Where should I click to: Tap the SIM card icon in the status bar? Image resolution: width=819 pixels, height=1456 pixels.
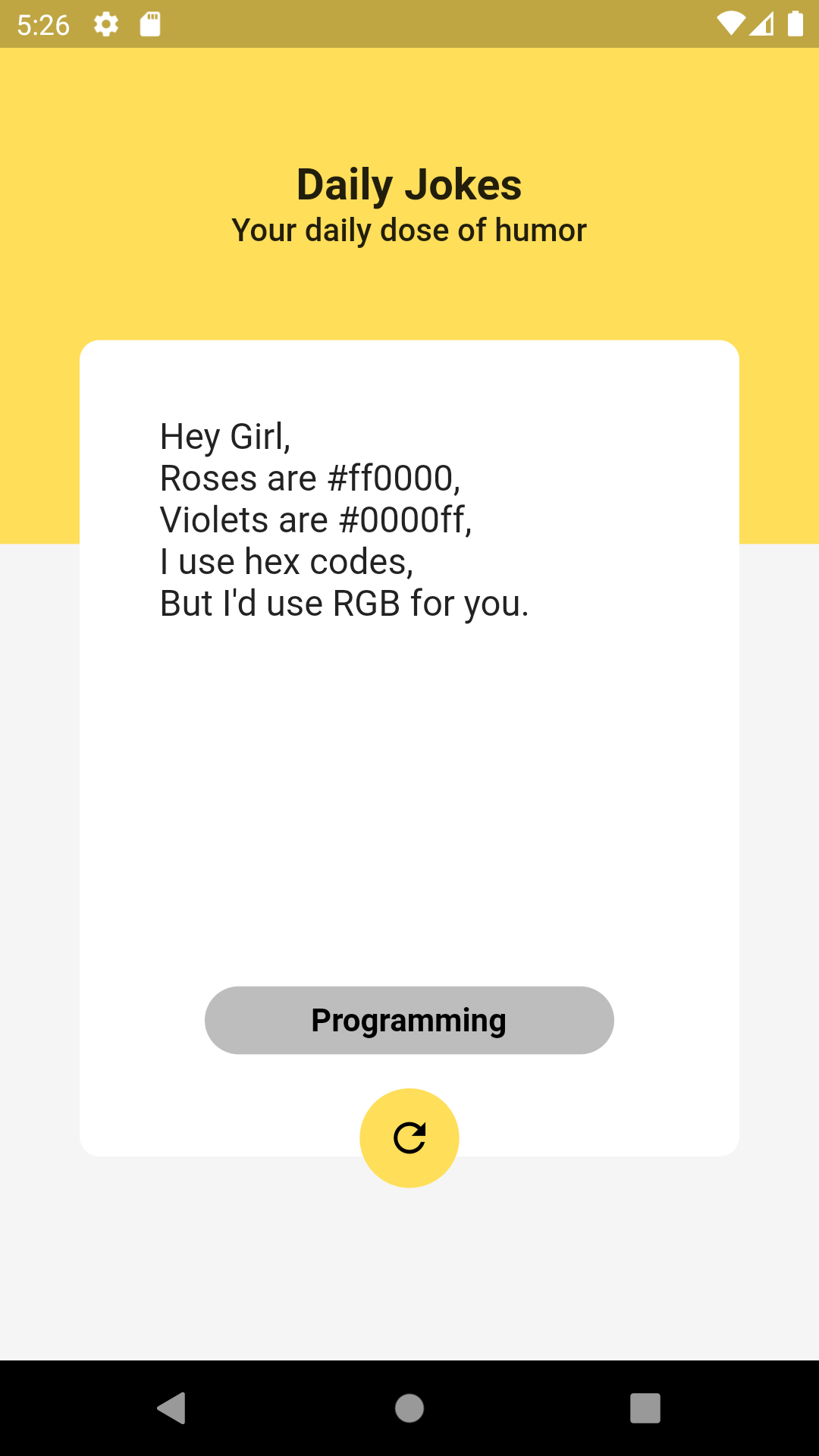149,24
